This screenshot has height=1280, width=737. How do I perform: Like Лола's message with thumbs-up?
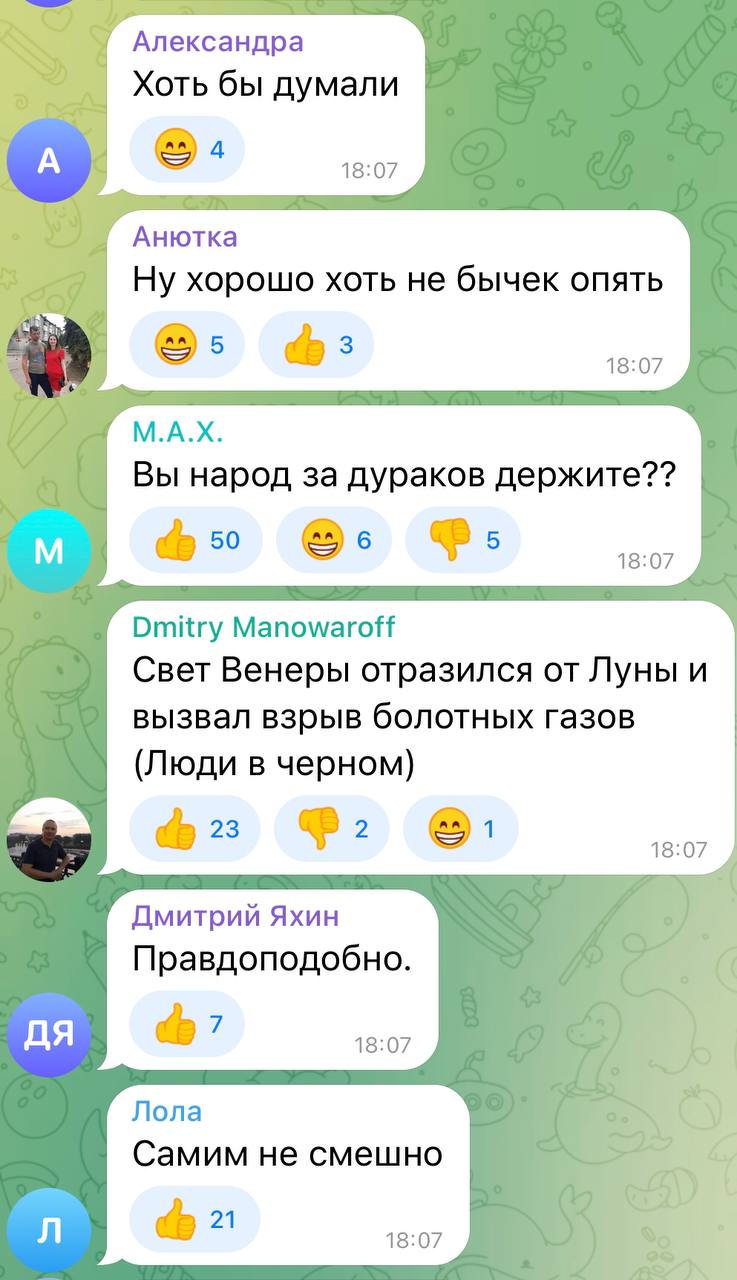tap(195, 1219)
